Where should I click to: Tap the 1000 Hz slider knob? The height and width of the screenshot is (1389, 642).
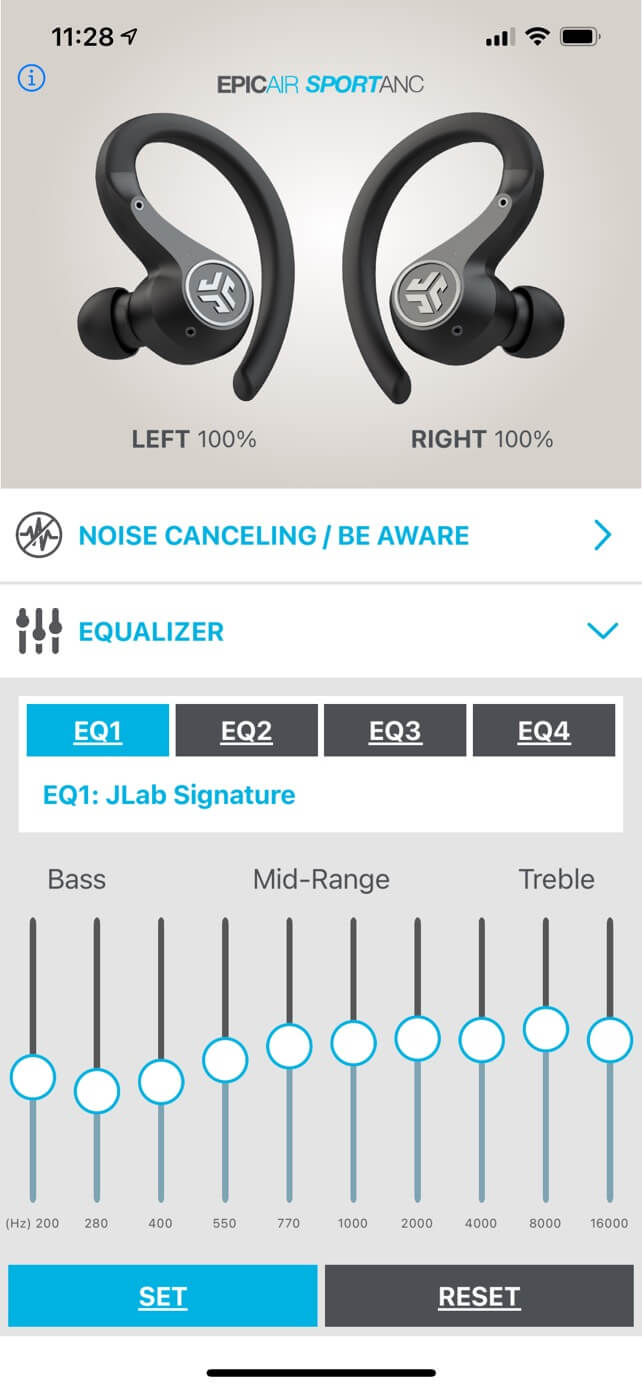(353, 1042)
